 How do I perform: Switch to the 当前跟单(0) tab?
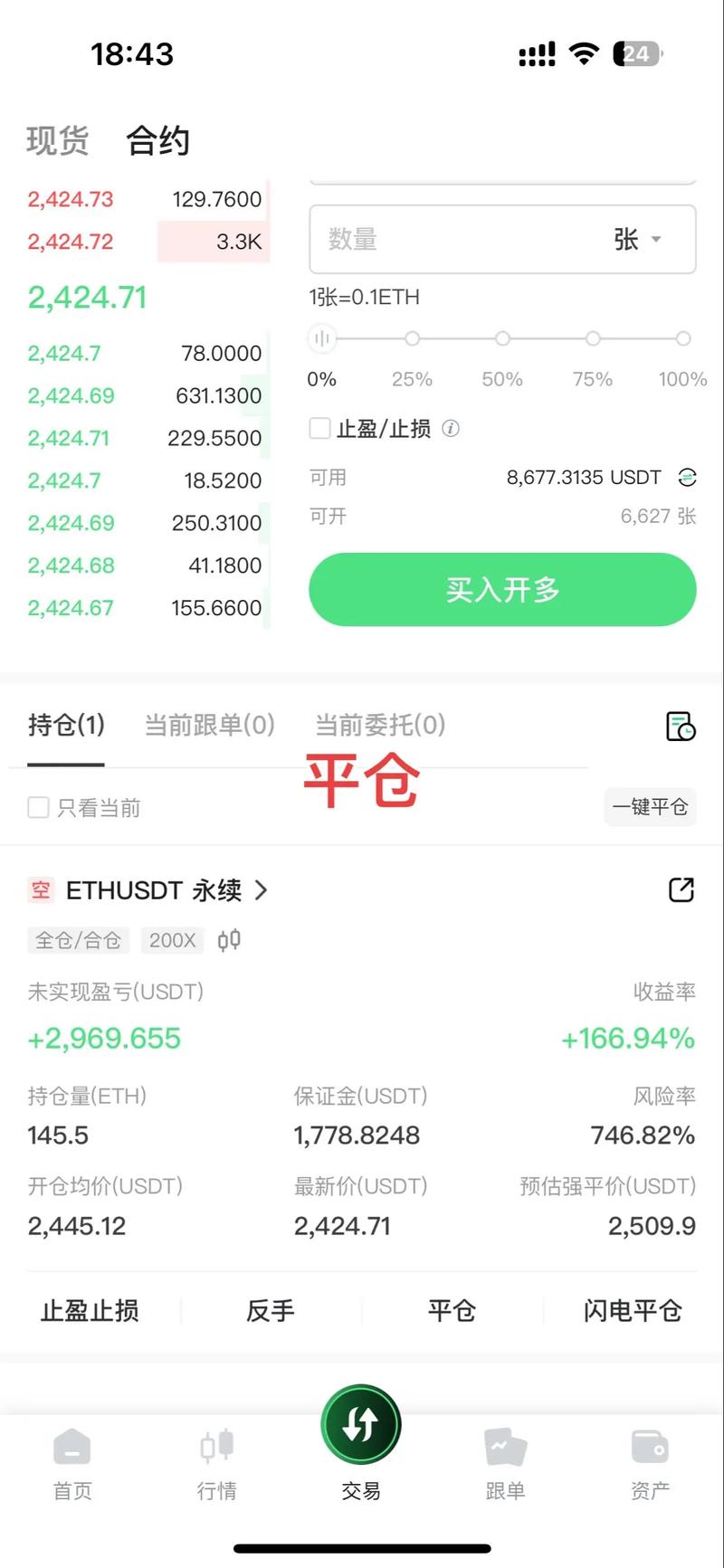(x=209, y=725)
